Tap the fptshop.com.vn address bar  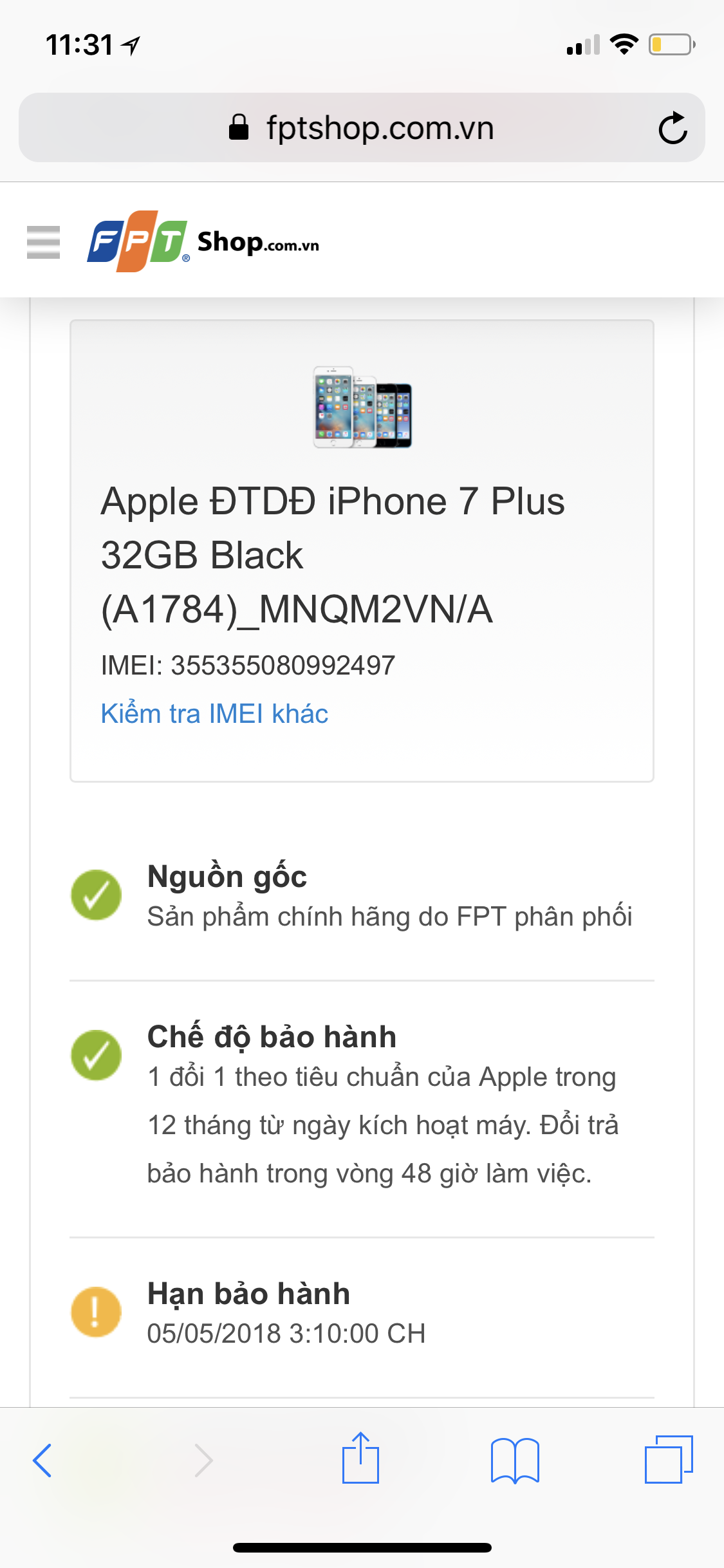click(x=362, y=128)
